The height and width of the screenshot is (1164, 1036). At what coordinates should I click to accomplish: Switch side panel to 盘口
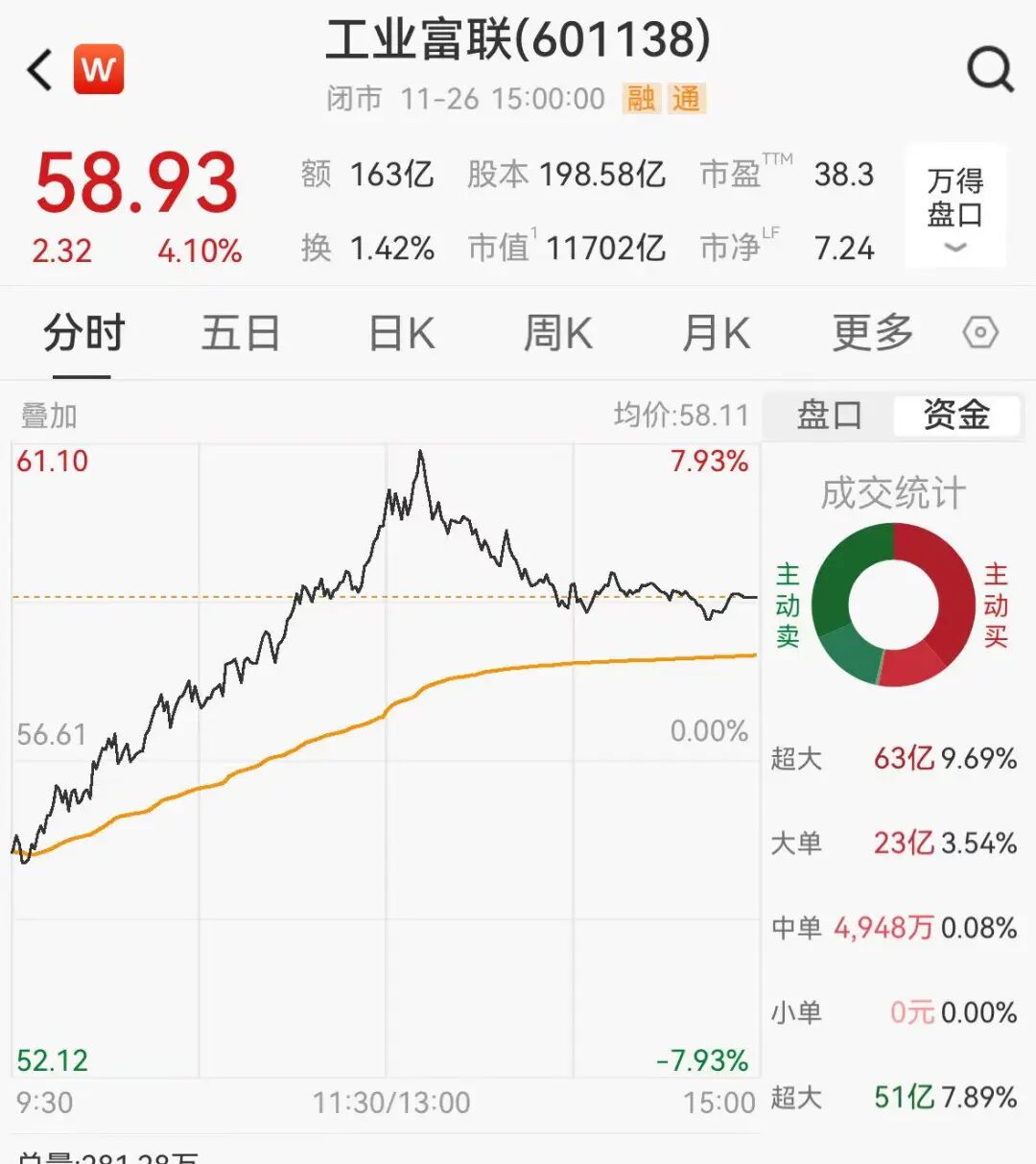[x=830, y=416]
